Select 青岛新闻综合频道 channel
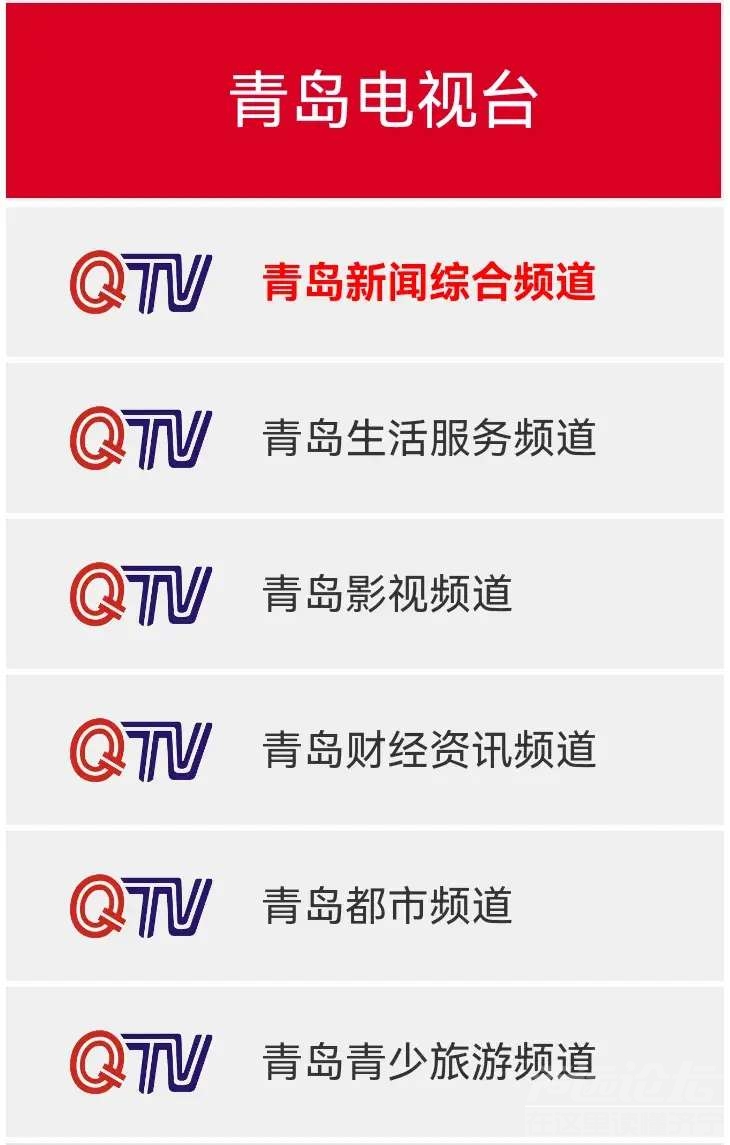730x1145 pixels. click(x=428, y=283)
